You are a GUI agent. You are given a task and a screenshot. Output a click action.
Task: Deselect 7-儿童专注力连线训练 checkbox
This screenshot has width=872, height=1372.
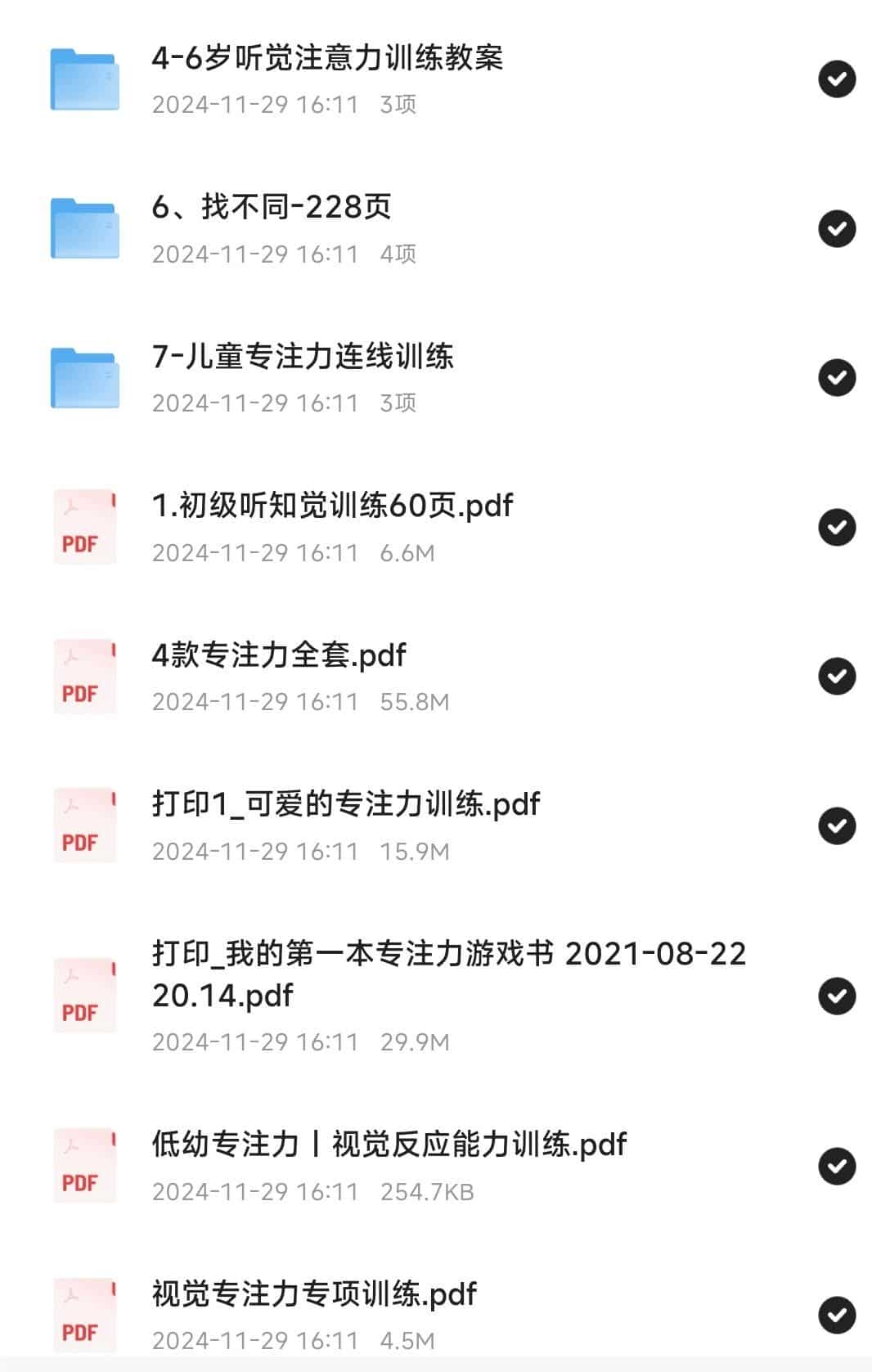[837, 378]
